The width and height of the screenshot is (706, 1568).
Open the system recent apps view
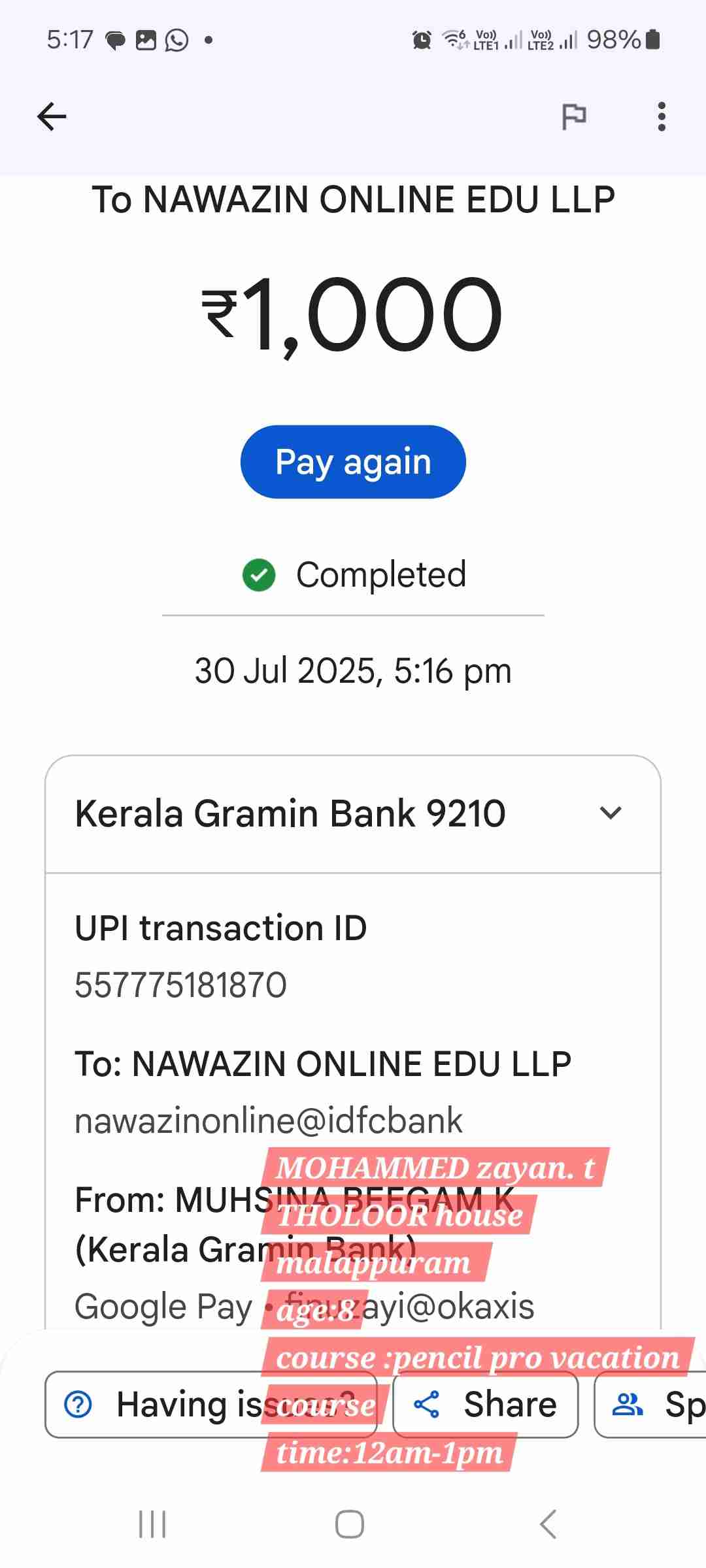[152, 1524]
